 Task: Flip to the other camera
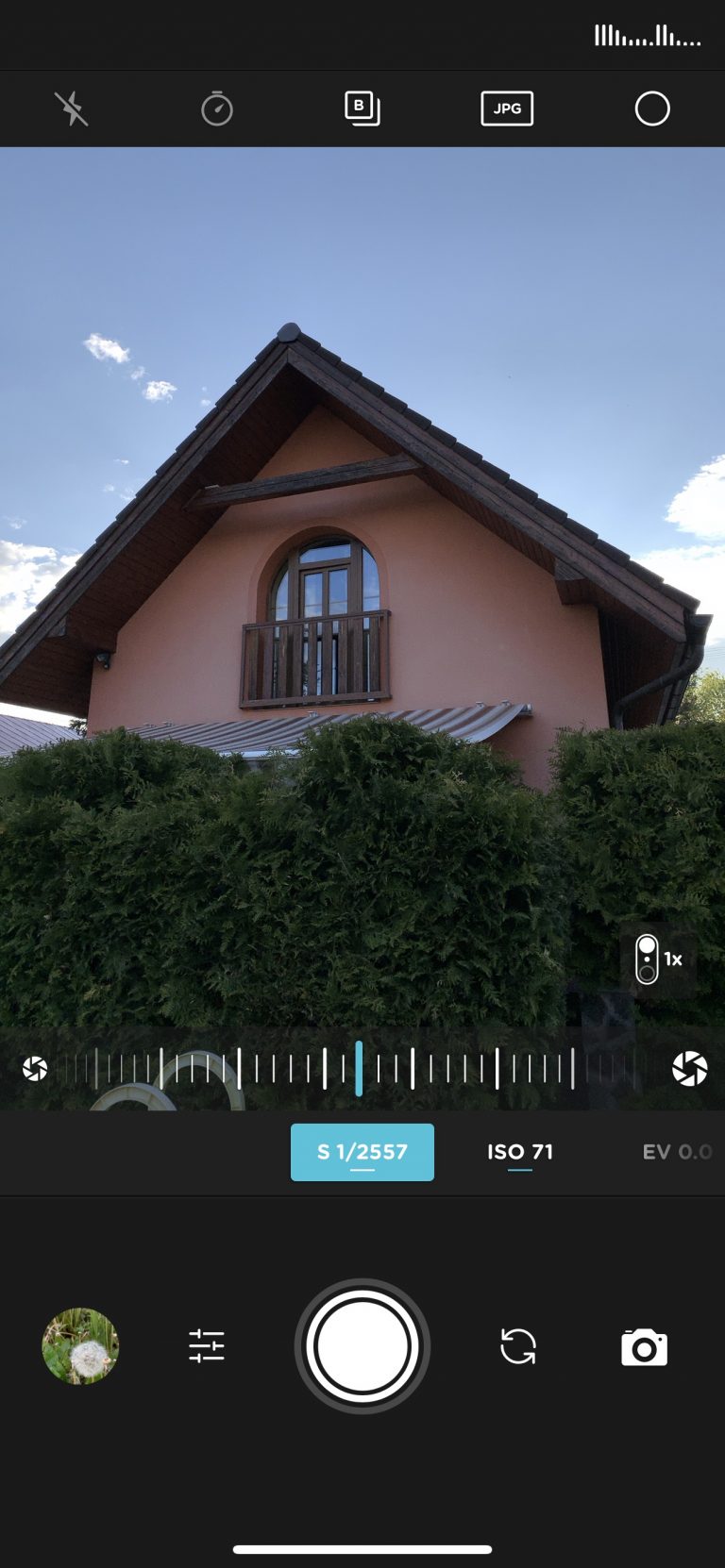click(x=518, y=1346)
